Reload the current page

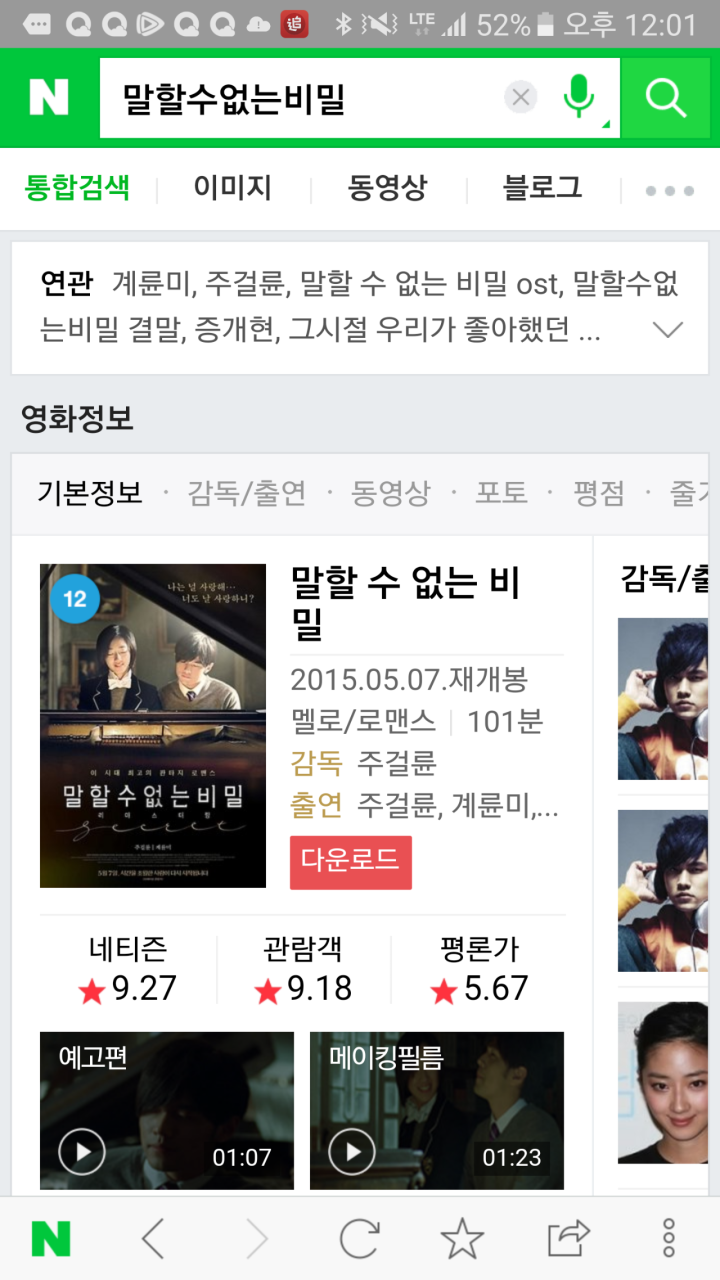tap(360, 1239)
